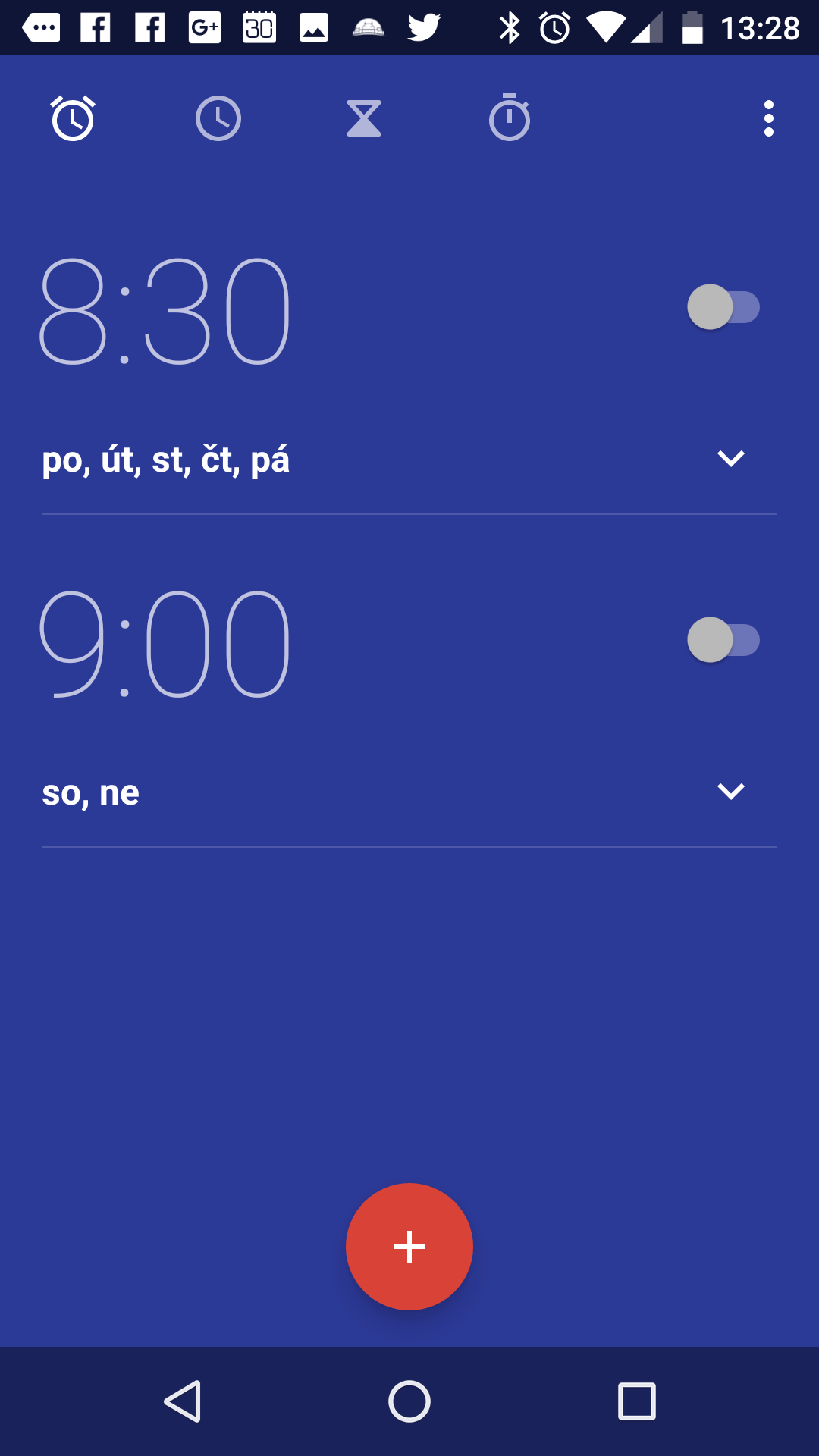
Task: Go back with system back button
Action: click(183, 1401)
